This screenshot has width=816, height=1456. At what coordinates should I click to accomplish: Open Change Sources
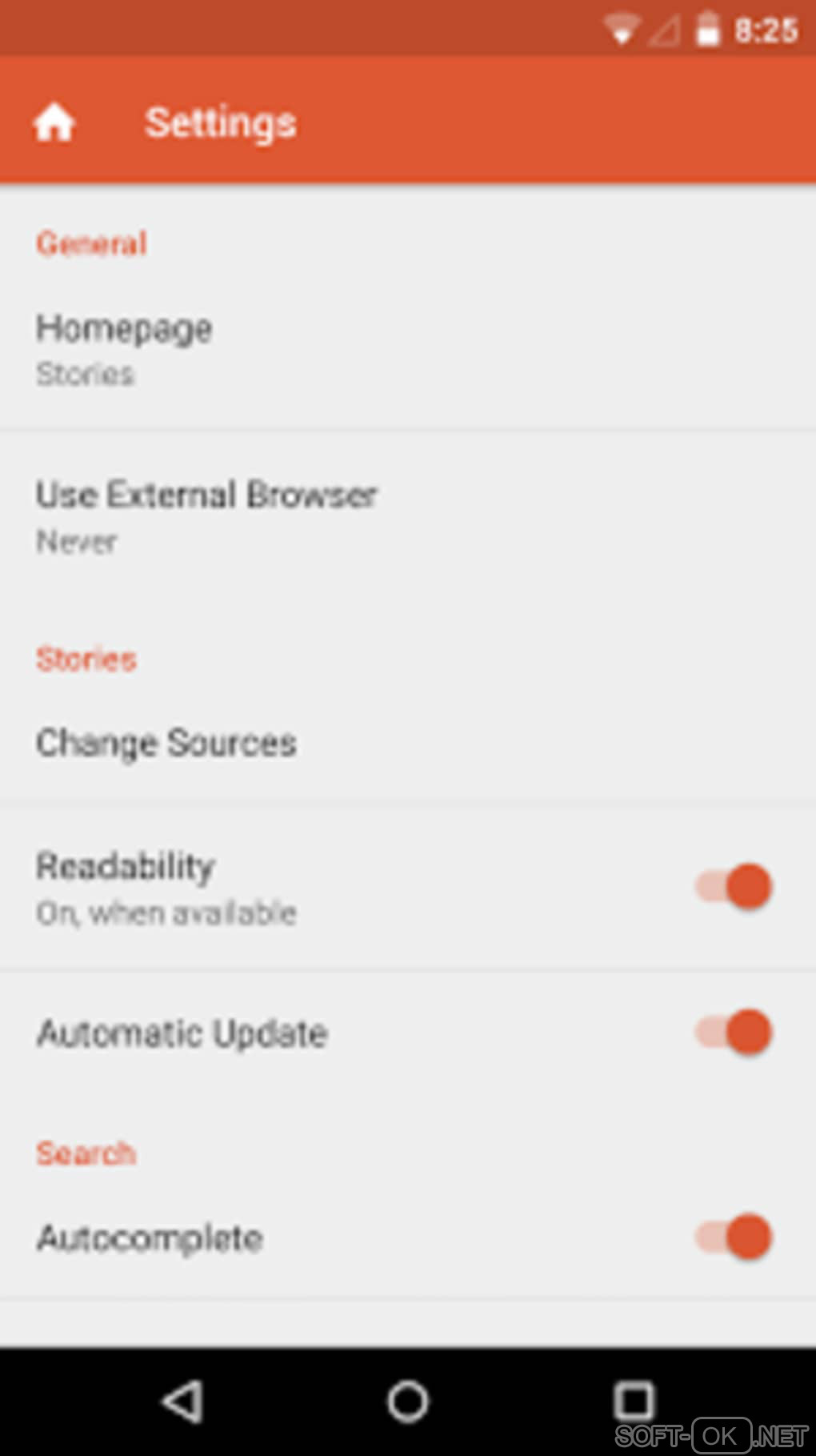click(x=166, y=743)
